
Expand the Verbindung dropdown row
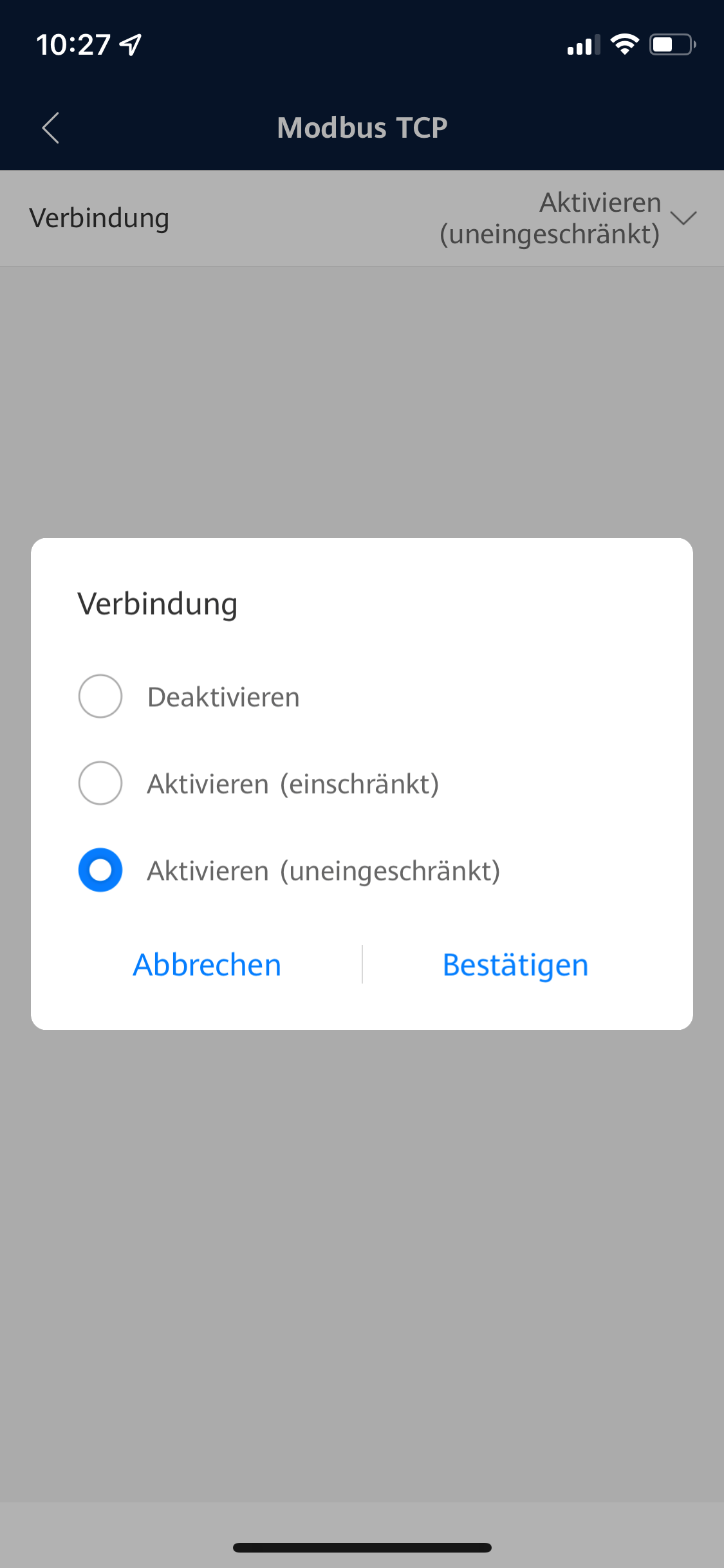(682, 218)
